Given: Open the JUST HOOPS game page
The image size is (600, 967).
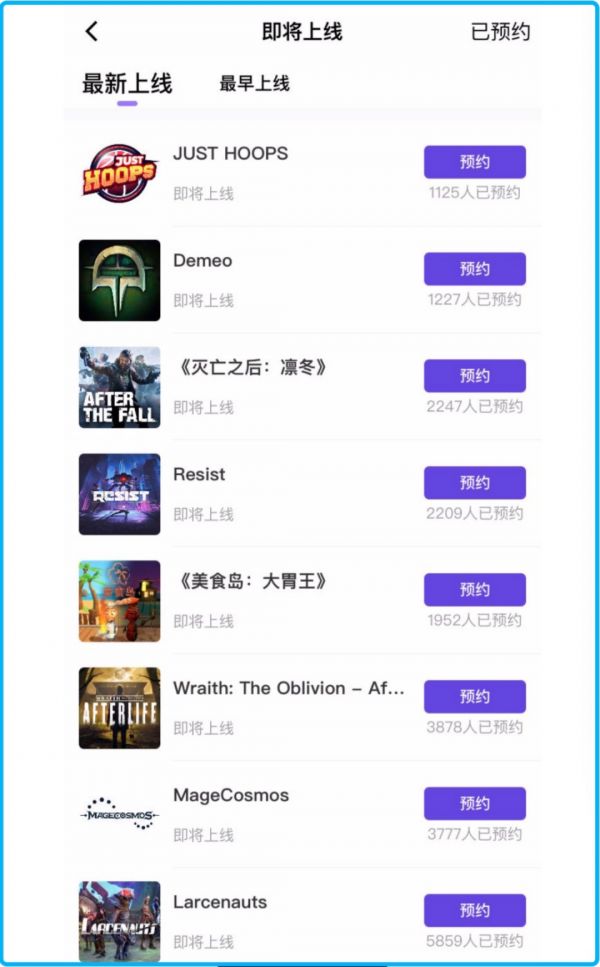Looking at the screenshot, I should [230, 154].
